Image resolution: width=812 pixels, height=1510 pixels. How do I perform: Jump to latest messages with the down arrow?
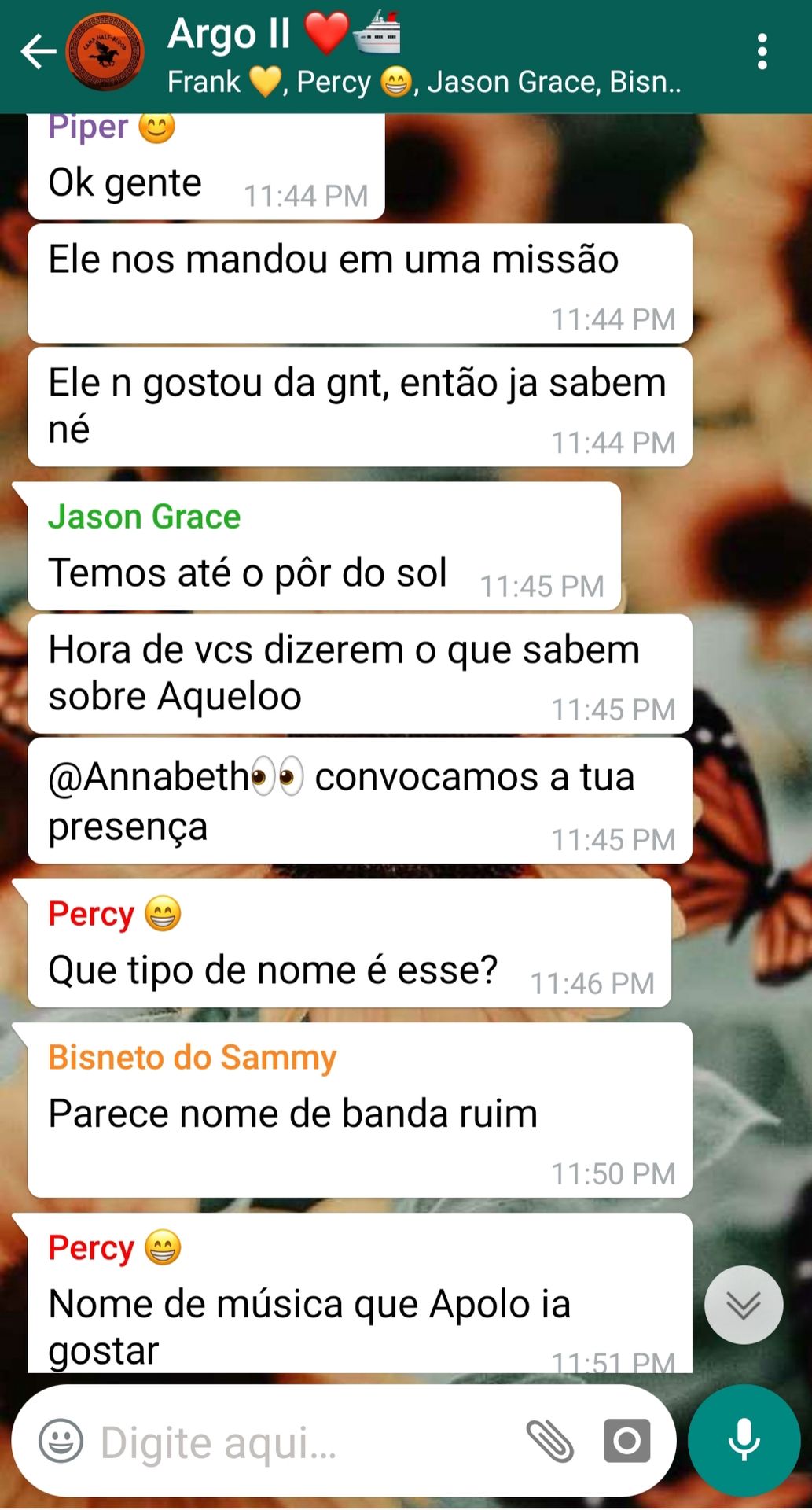coord(743,1305)
